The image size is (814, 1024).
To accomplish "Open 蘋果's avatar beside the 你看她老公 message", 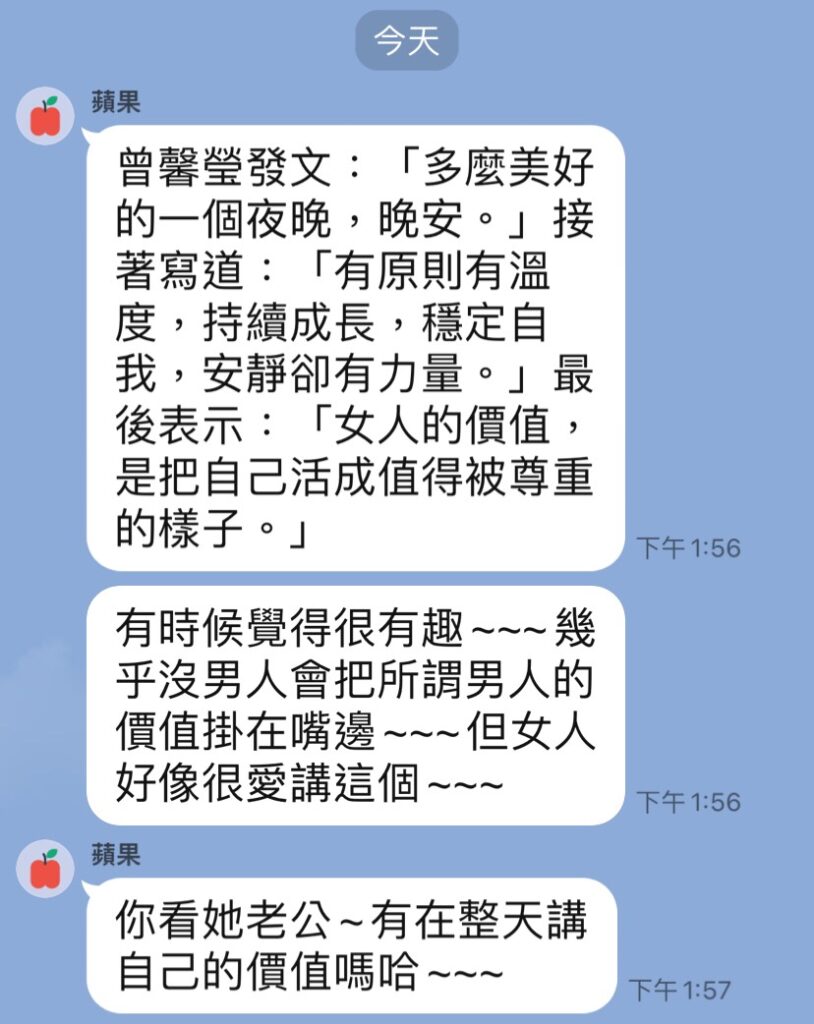I will coord(45,869).
